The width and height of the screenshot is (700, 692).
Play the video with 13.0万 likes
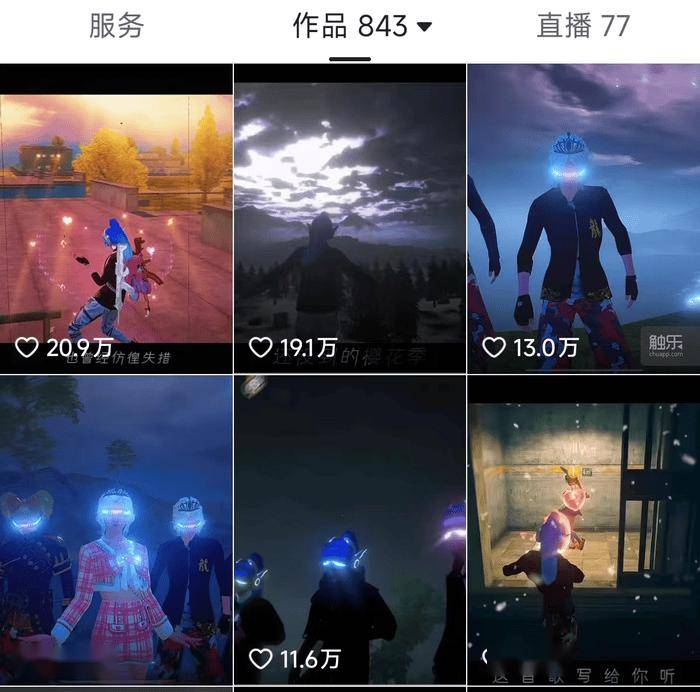(x=584, y=220)
